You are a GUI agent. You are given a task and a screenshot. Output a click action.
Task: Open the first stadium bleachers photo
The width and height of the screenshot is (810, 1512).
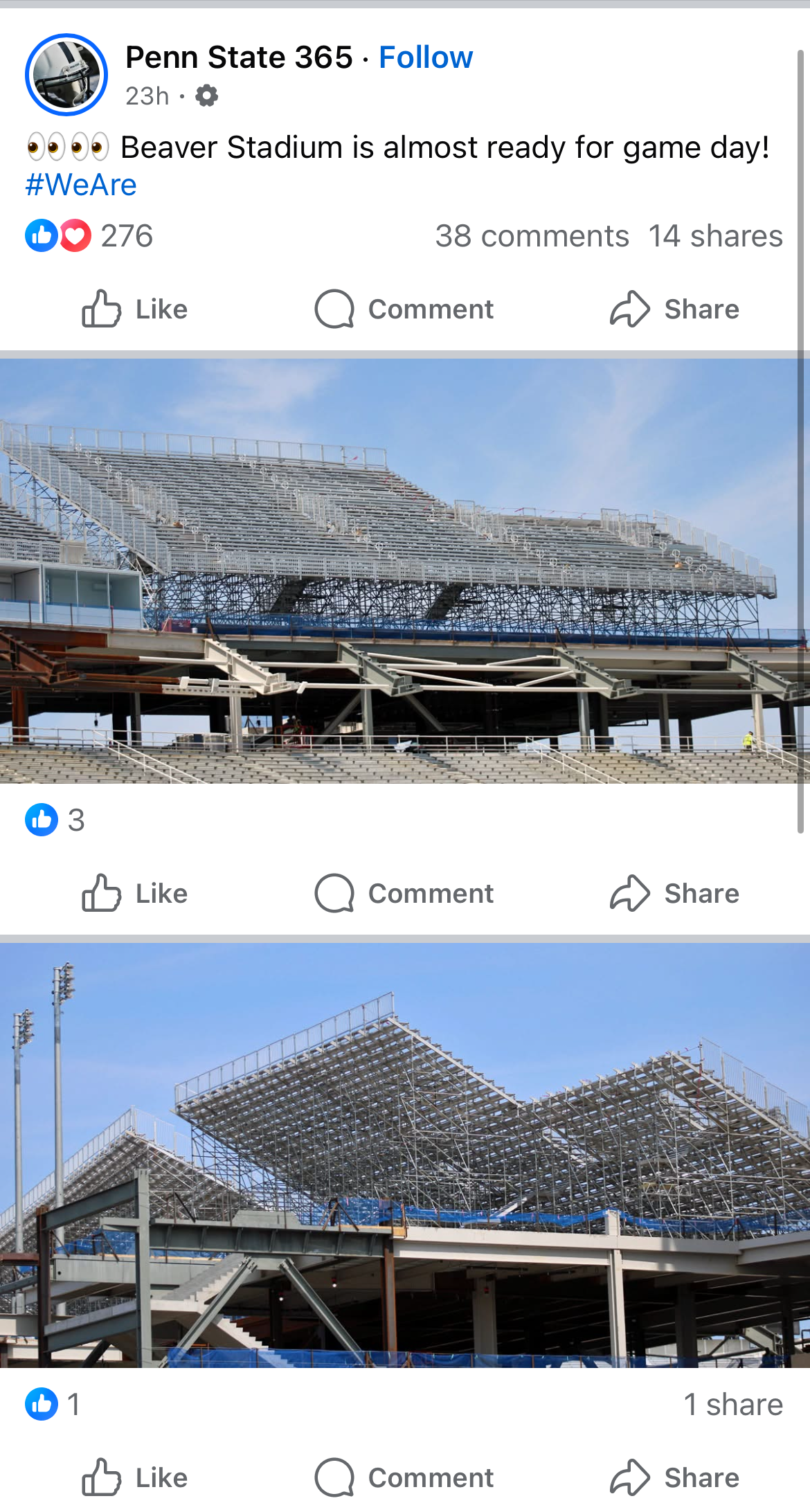tap(405, 571)
